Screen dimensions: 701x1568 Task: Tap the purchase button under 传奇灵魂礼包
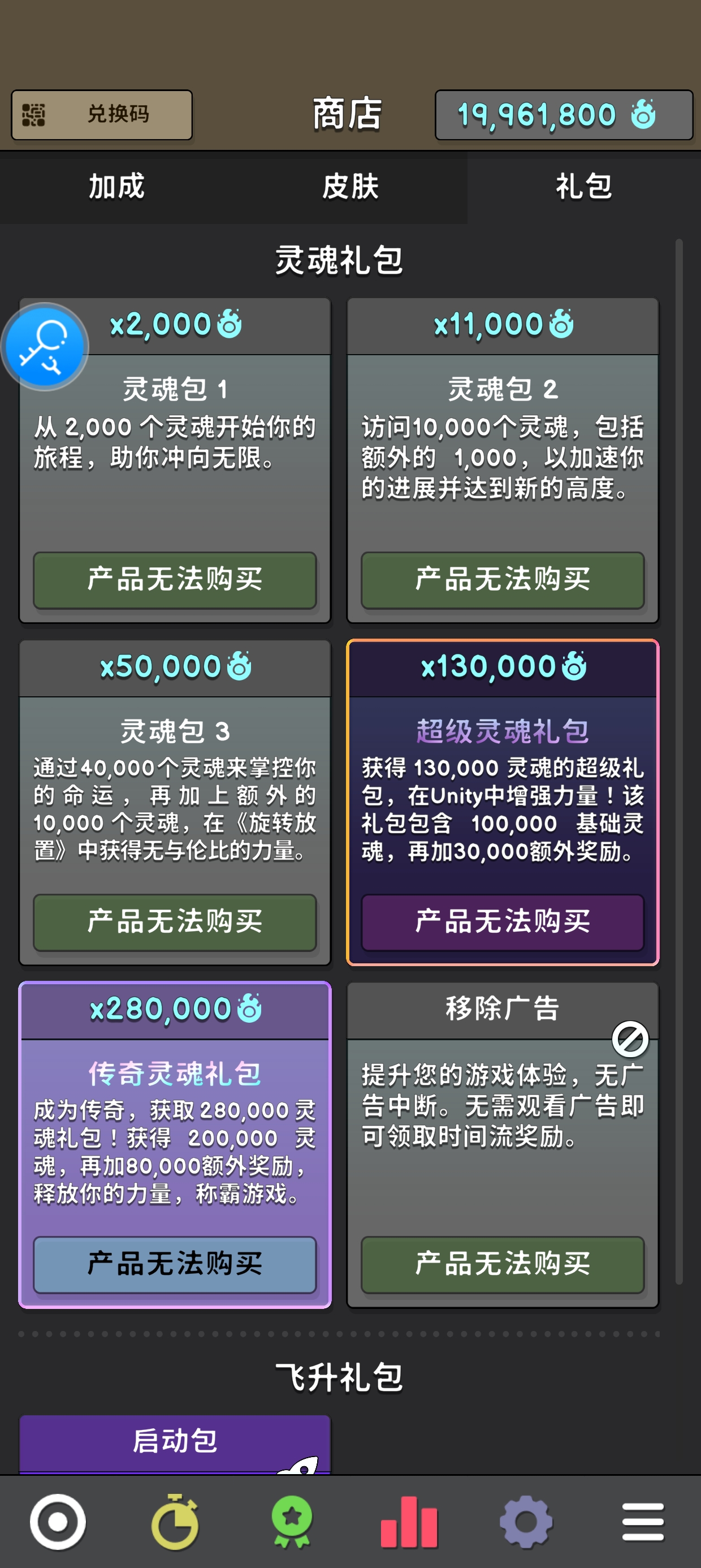[x=175, y=1264]
